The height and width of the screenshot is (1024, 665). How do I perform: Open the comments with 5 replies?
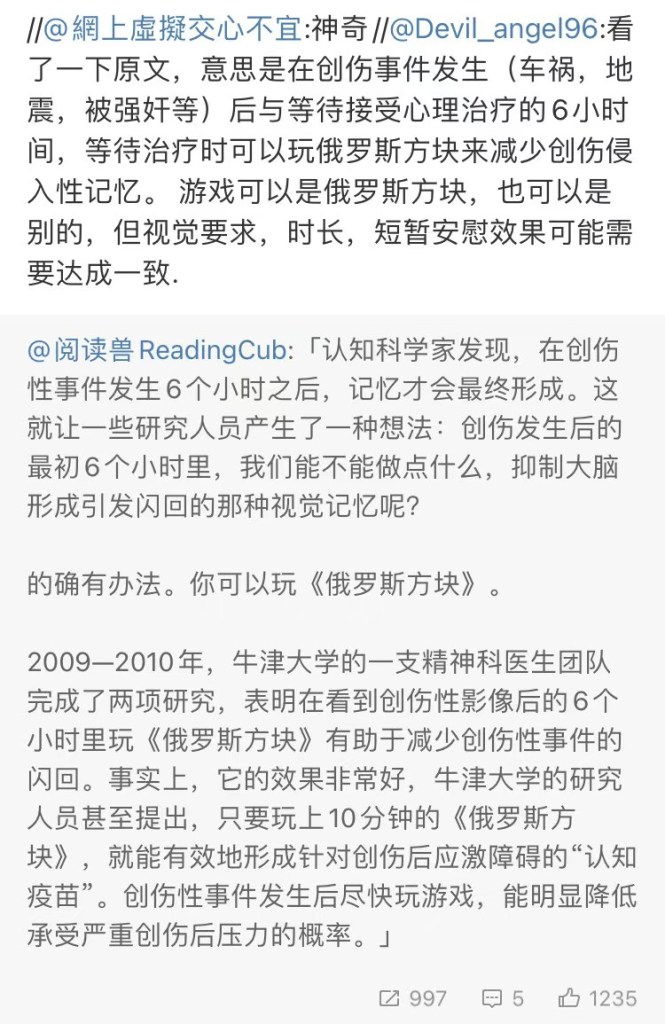(x=503, y=998)
